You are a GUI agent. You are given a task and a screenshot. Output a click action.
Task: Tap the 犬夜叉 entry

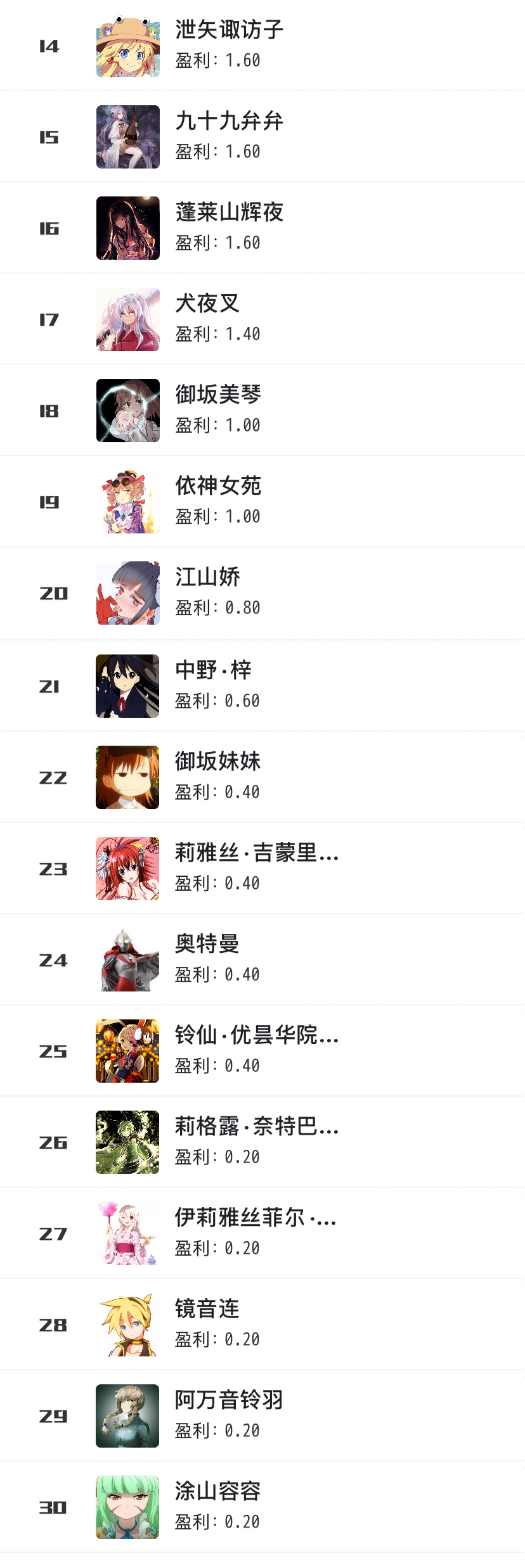pos(262,319)
